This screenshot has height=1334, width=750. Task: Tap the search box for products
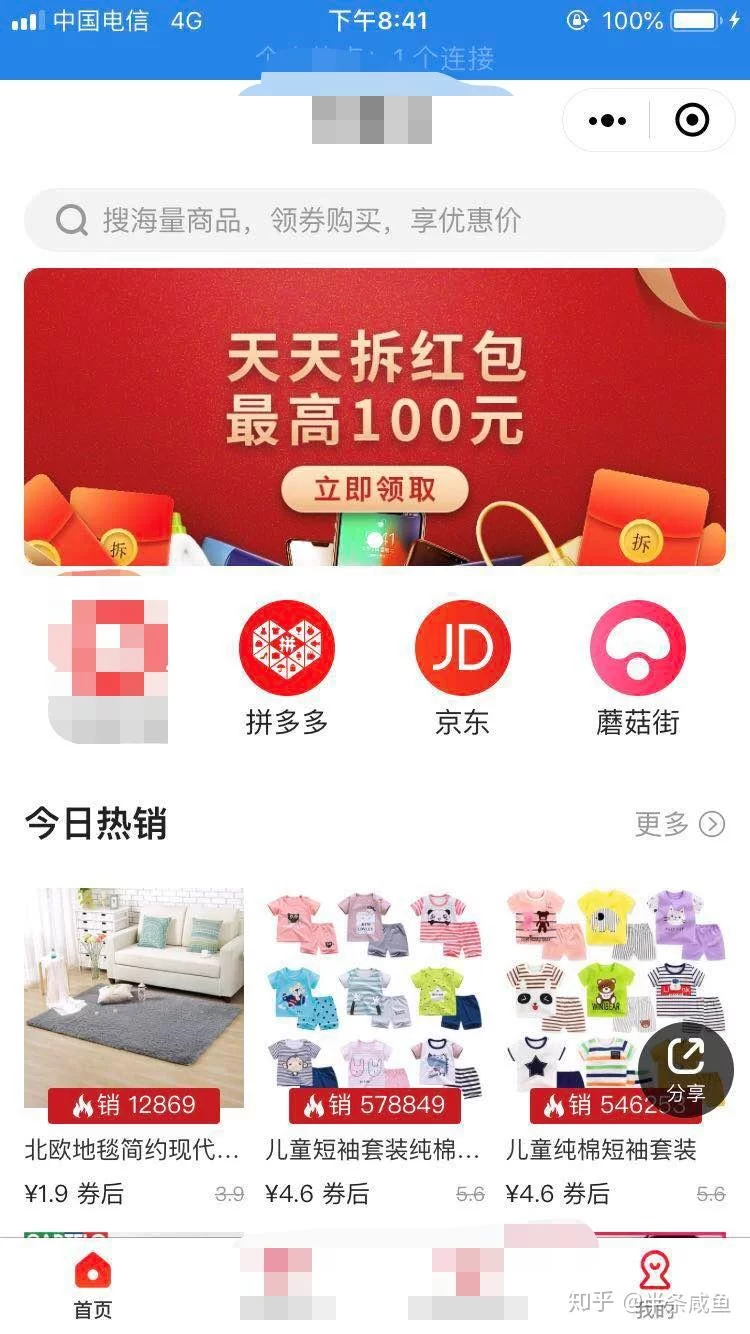(374, 220)
